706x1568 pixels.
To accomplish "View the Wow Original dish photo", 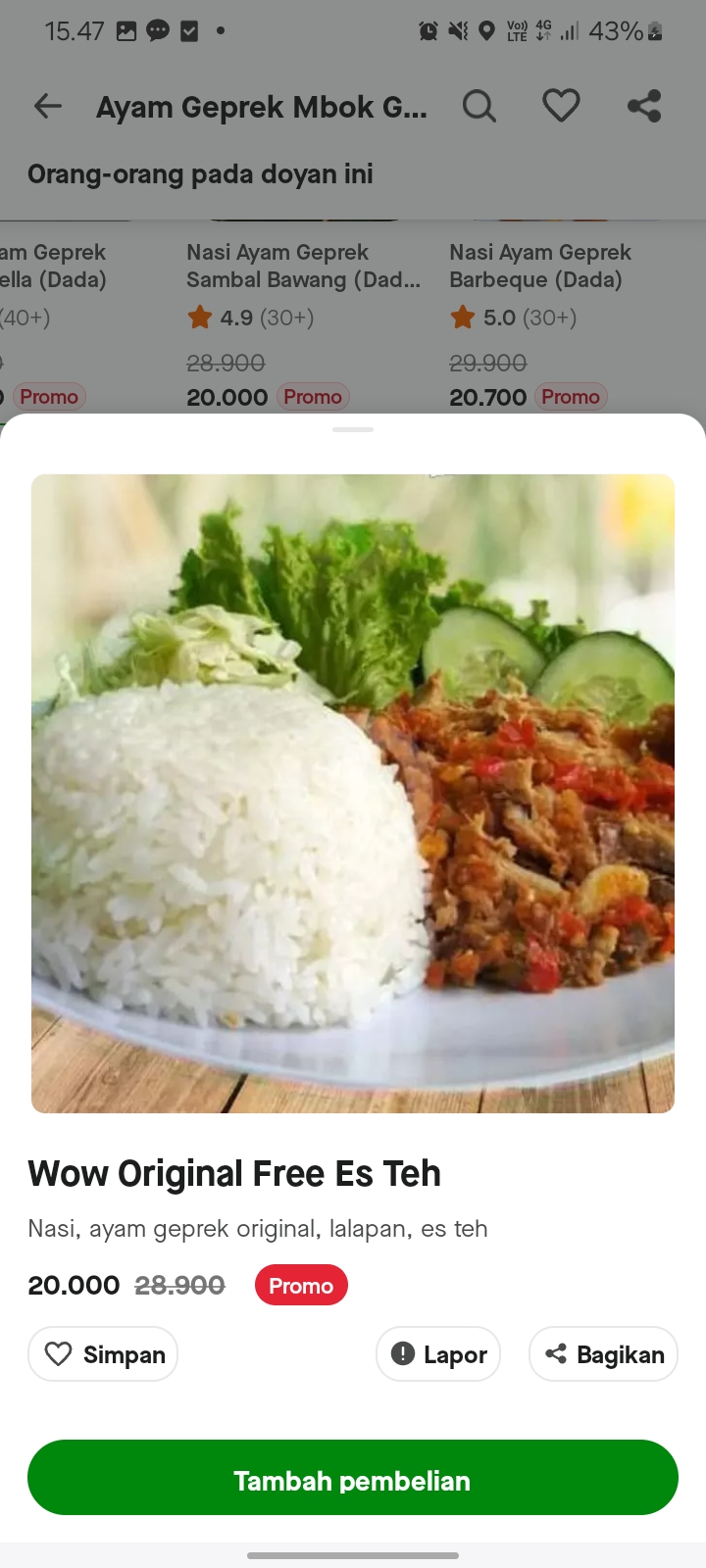I will [x=353, y=794].
